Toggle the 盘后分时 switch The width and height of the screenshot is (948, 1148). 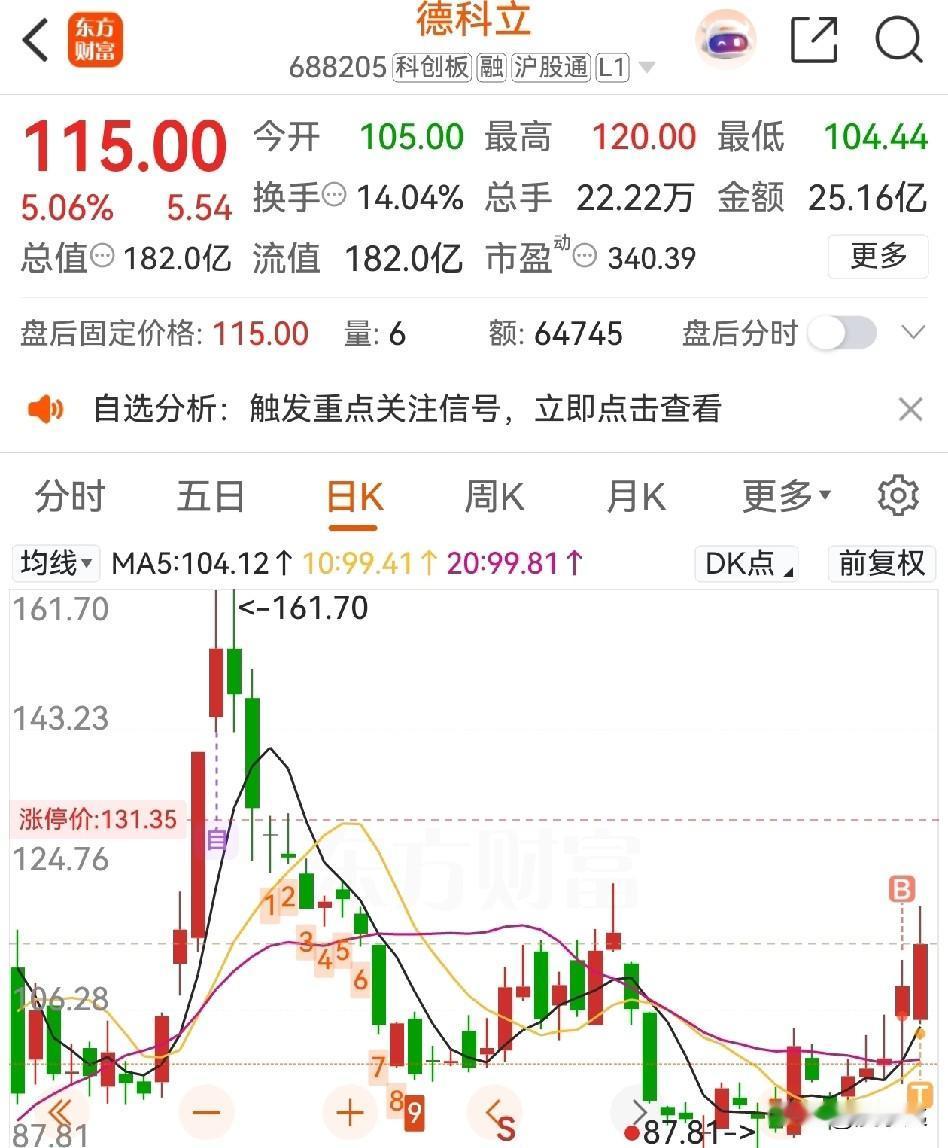(843, 334)
